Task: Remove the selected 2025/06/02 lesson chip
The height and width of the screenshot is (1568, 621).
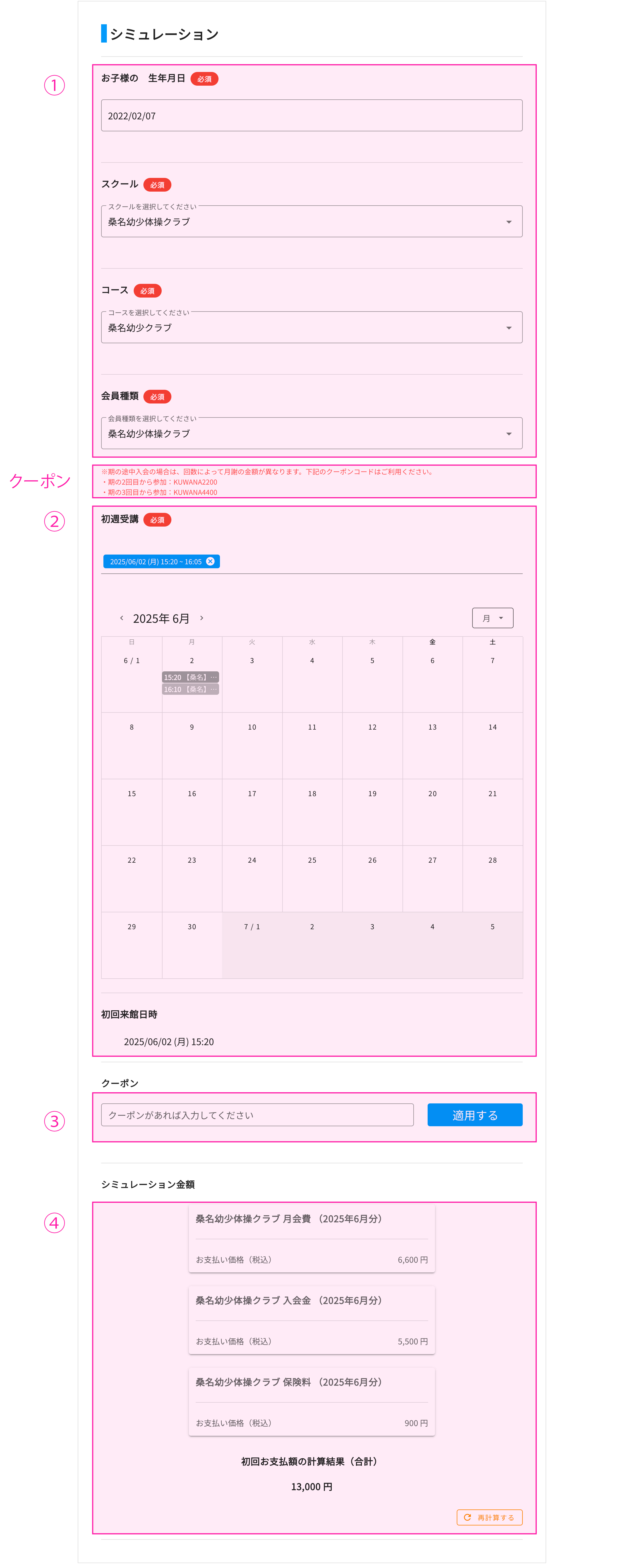Action: coord(210,561)
